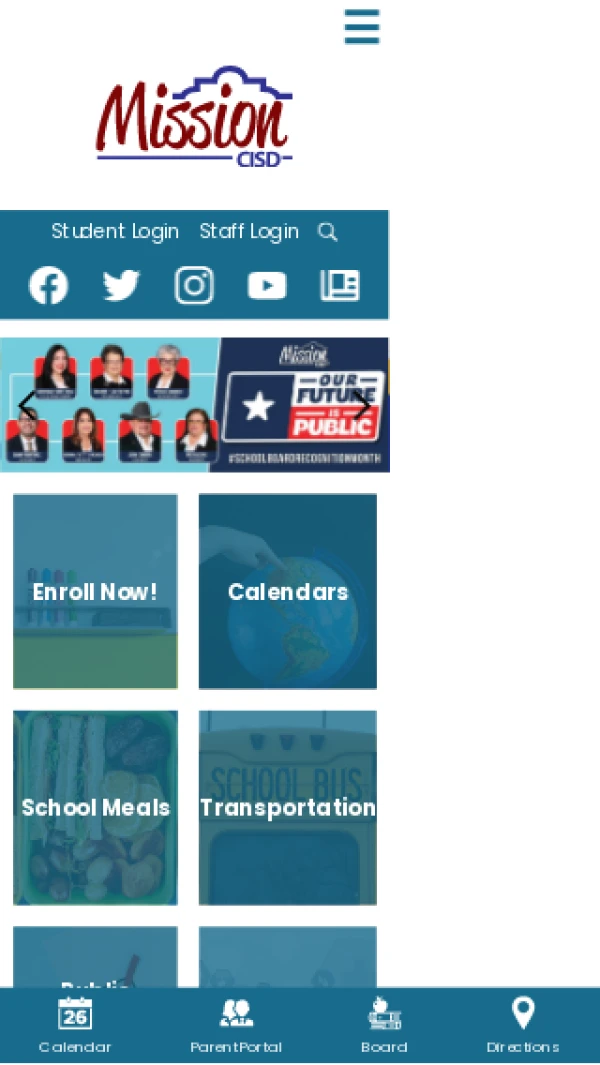The width and height of the screenshot is (600, 1065).
Task: Go to Staff Login
Action: tap(249, 232)
